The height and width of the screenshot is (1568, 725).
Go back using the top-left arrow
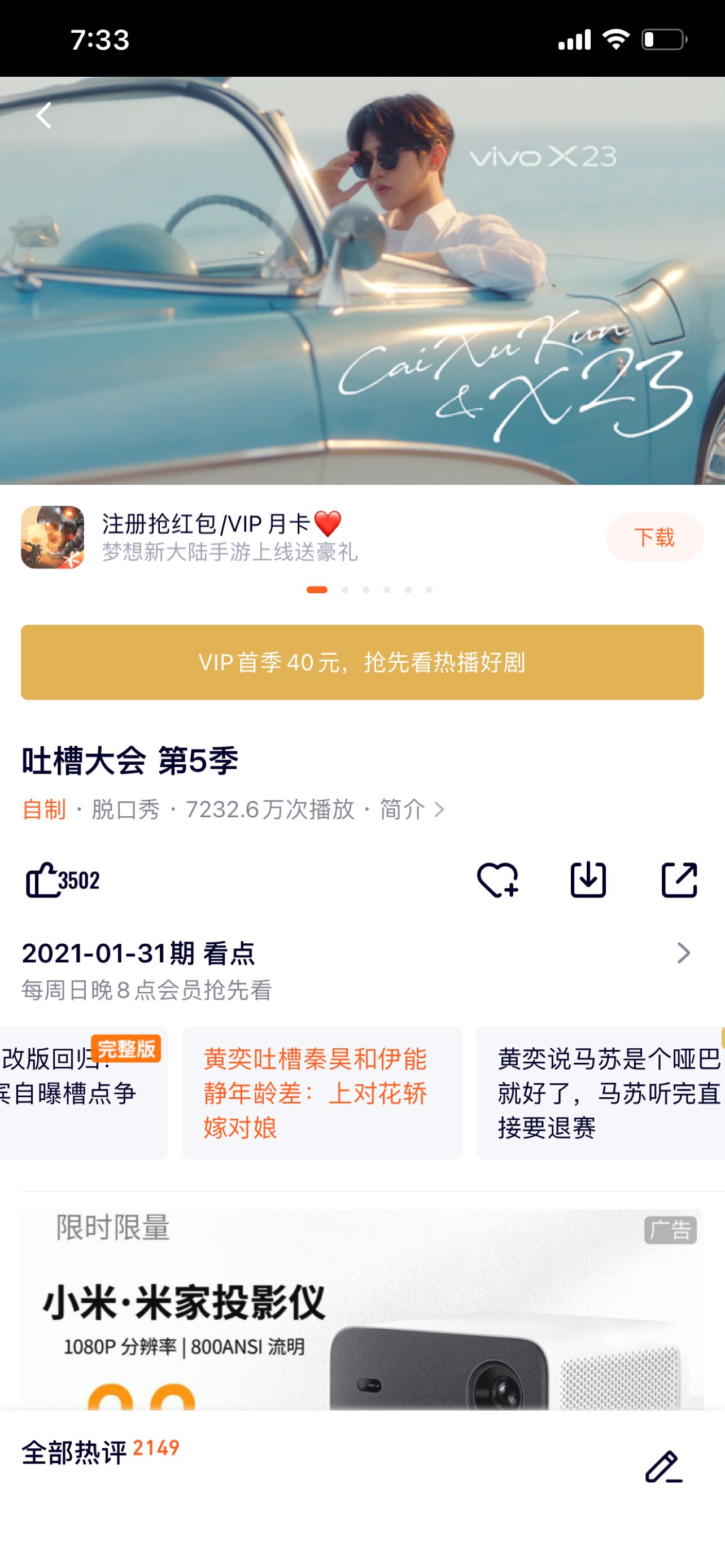coord(44,116)
